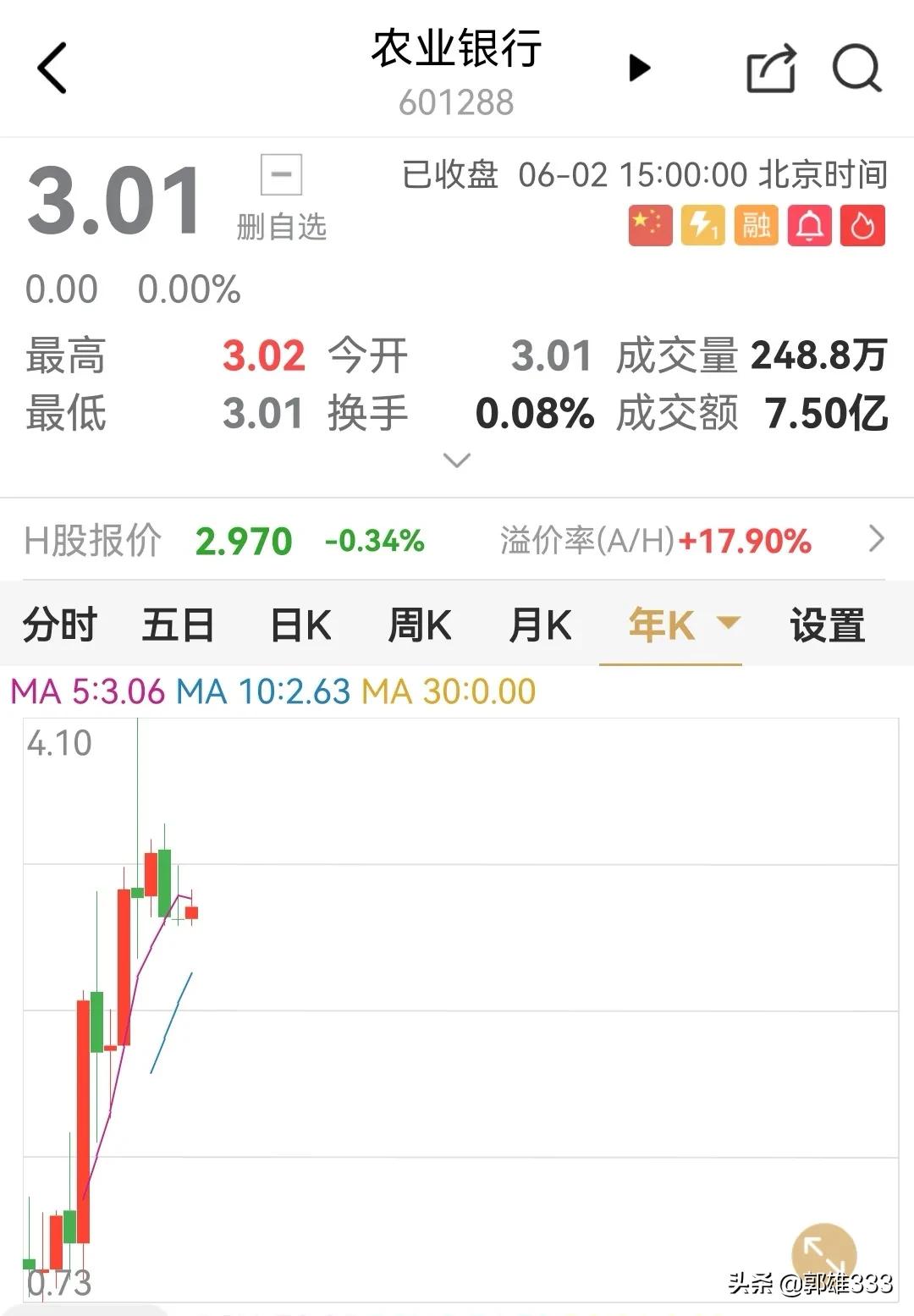914x1316 pixels.
Task: Tap the 溢价率(A/H) +17.90% link
Action: pyautogui.click(x=656, y=540)
